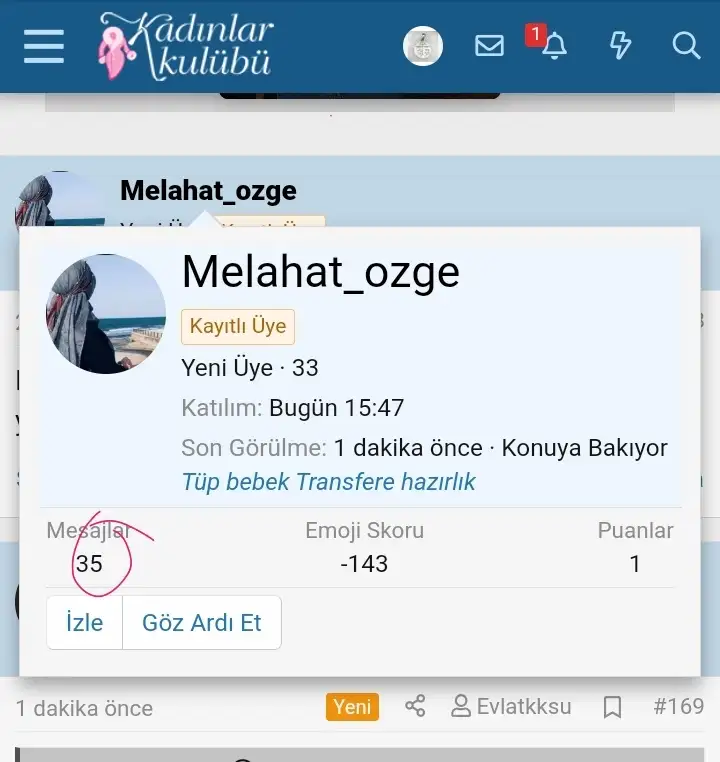Open Melahat_ozge's profile from popup username
This screenshot has height=762, width=720.
point(320,271)
